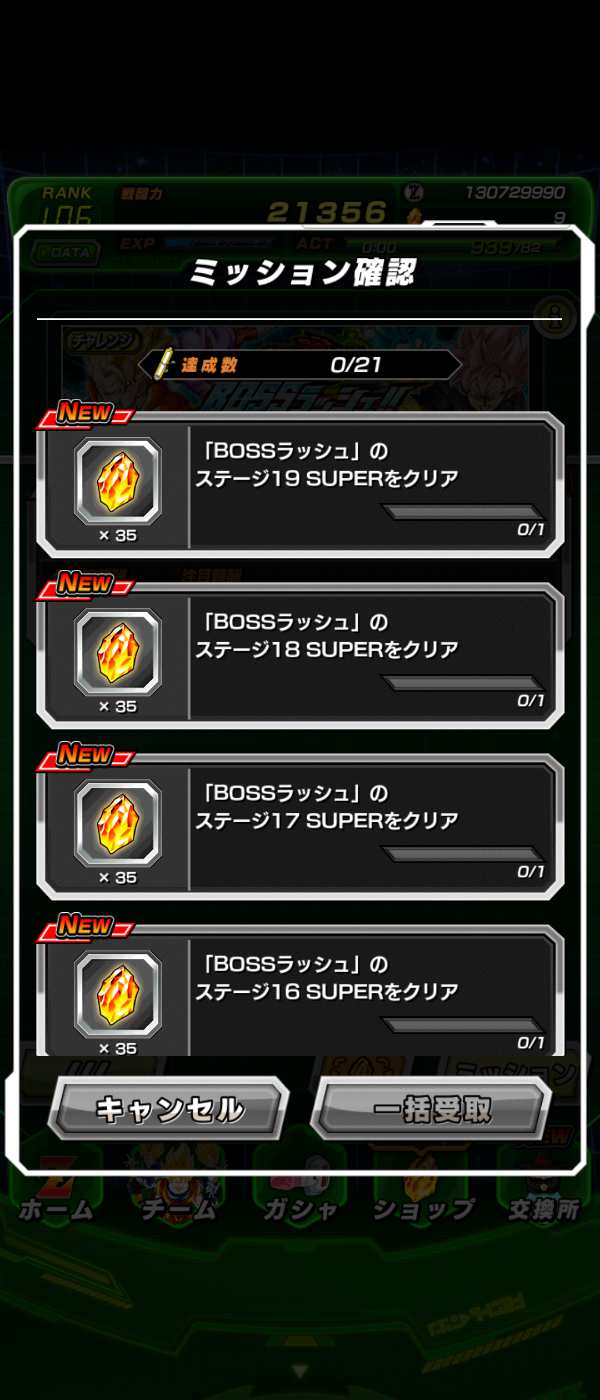Open the ステージ16 SUPER mission row
600x1400 pixels.
click(300, 993)
